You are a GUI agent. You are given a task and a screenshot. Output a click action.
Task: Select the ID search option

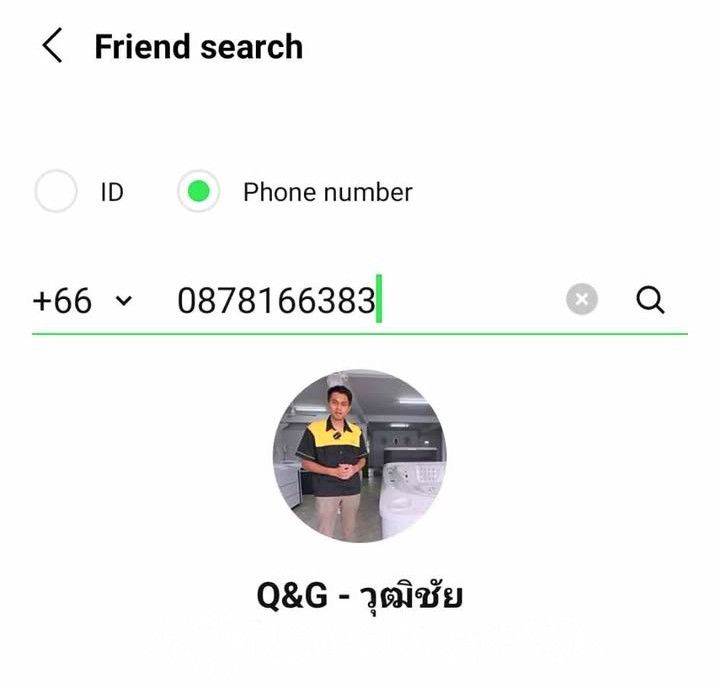(56, 192)
